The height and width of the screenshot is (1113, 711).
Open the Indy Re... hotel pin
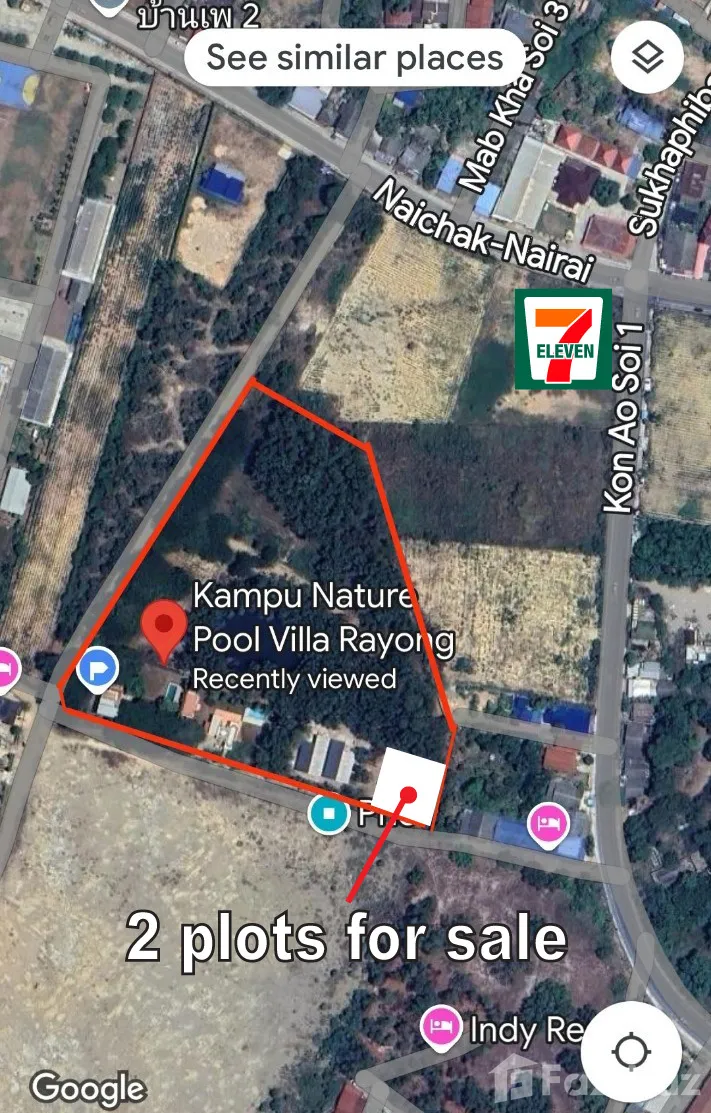pyautogui.click(x=439, y=1027)
